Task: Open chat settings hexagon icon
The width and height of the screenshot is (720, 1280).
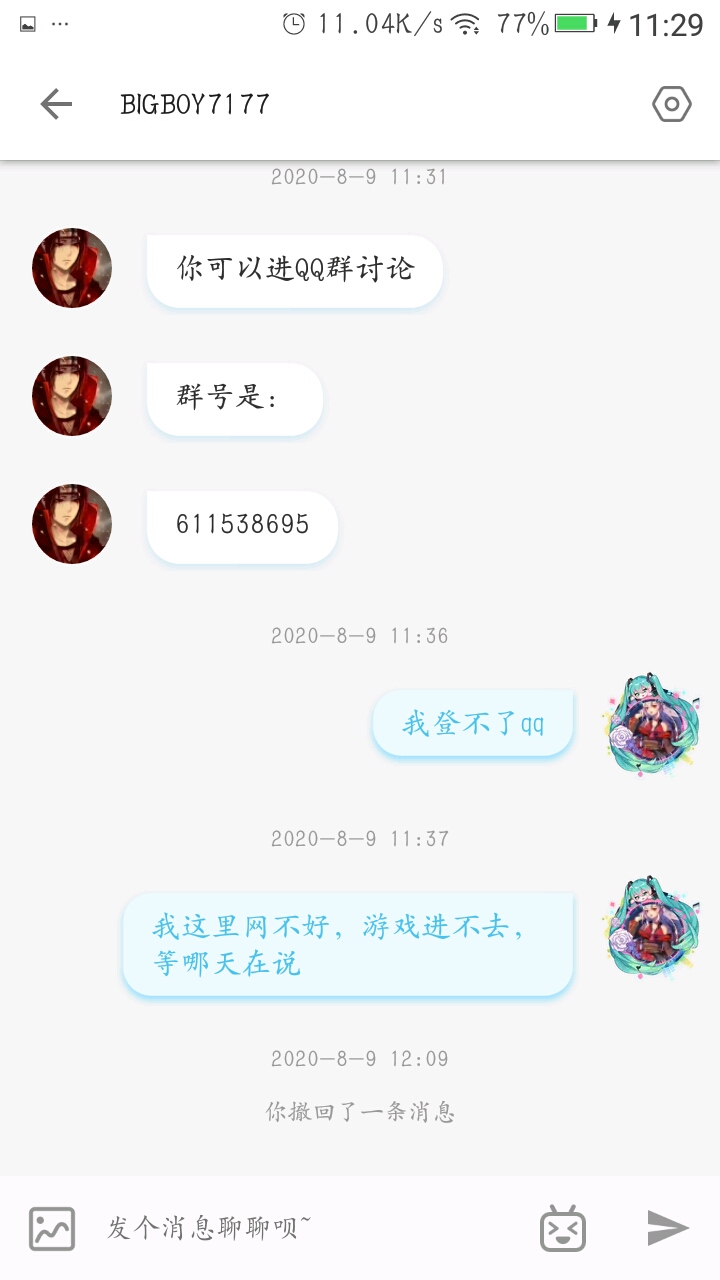Action: pos(671,104)
